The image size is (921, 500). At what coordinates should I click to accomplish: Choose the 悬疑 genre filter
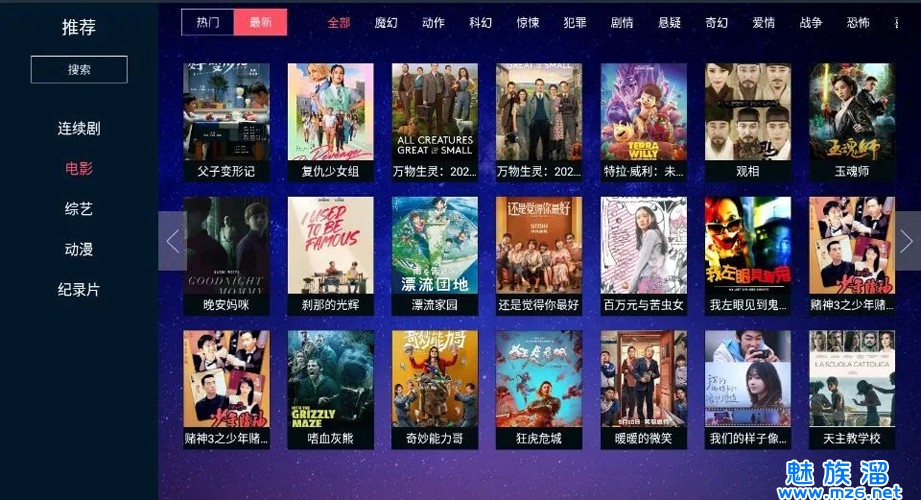coord(670,22)
